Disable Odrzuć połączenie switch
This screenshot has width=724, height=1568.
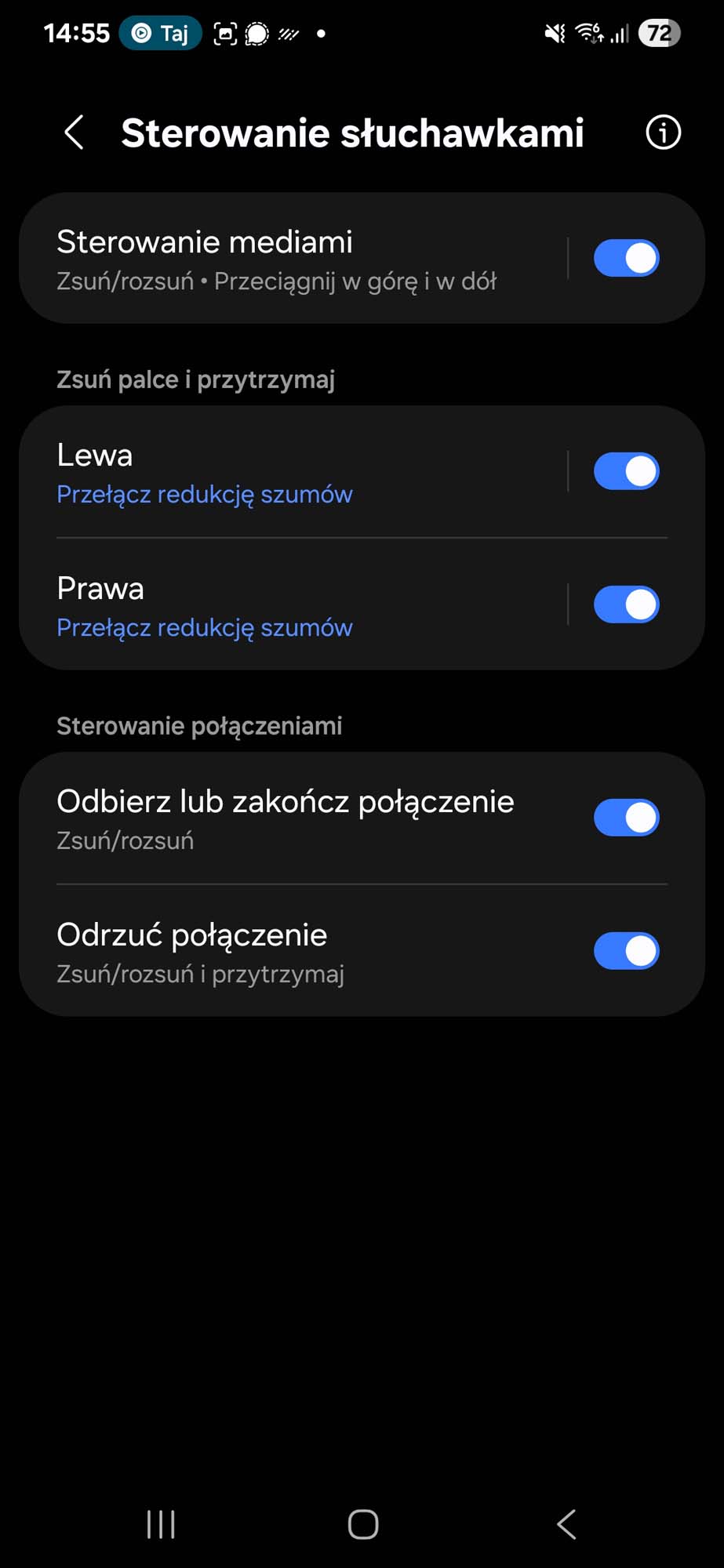pyautogui.click(x=626, y=951)
